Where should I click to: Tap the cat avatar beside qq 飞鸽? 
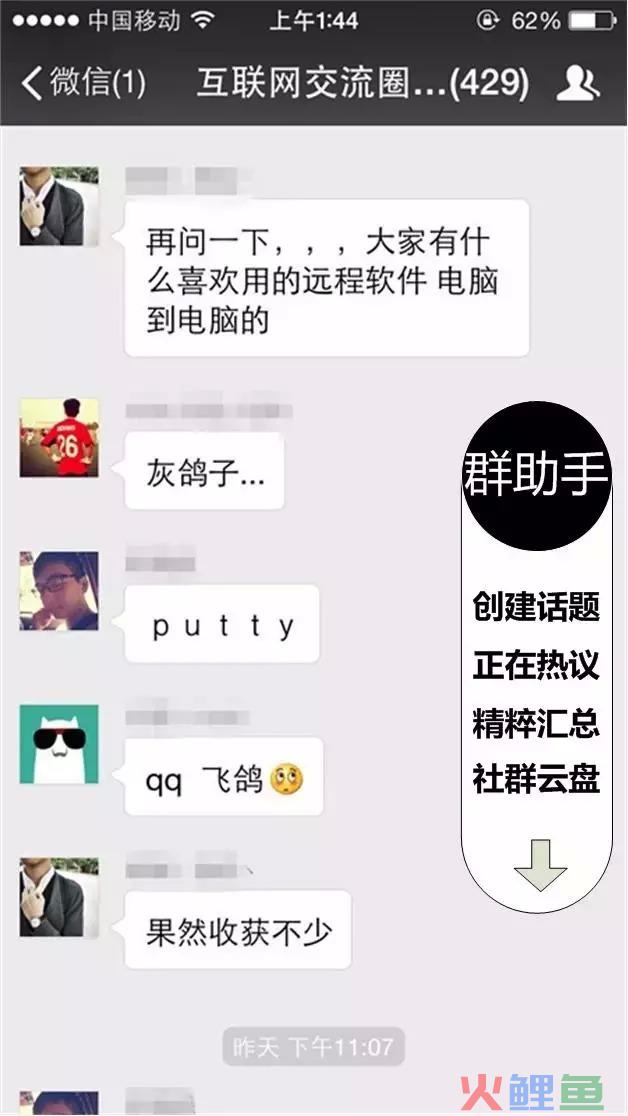click(59, 744)
